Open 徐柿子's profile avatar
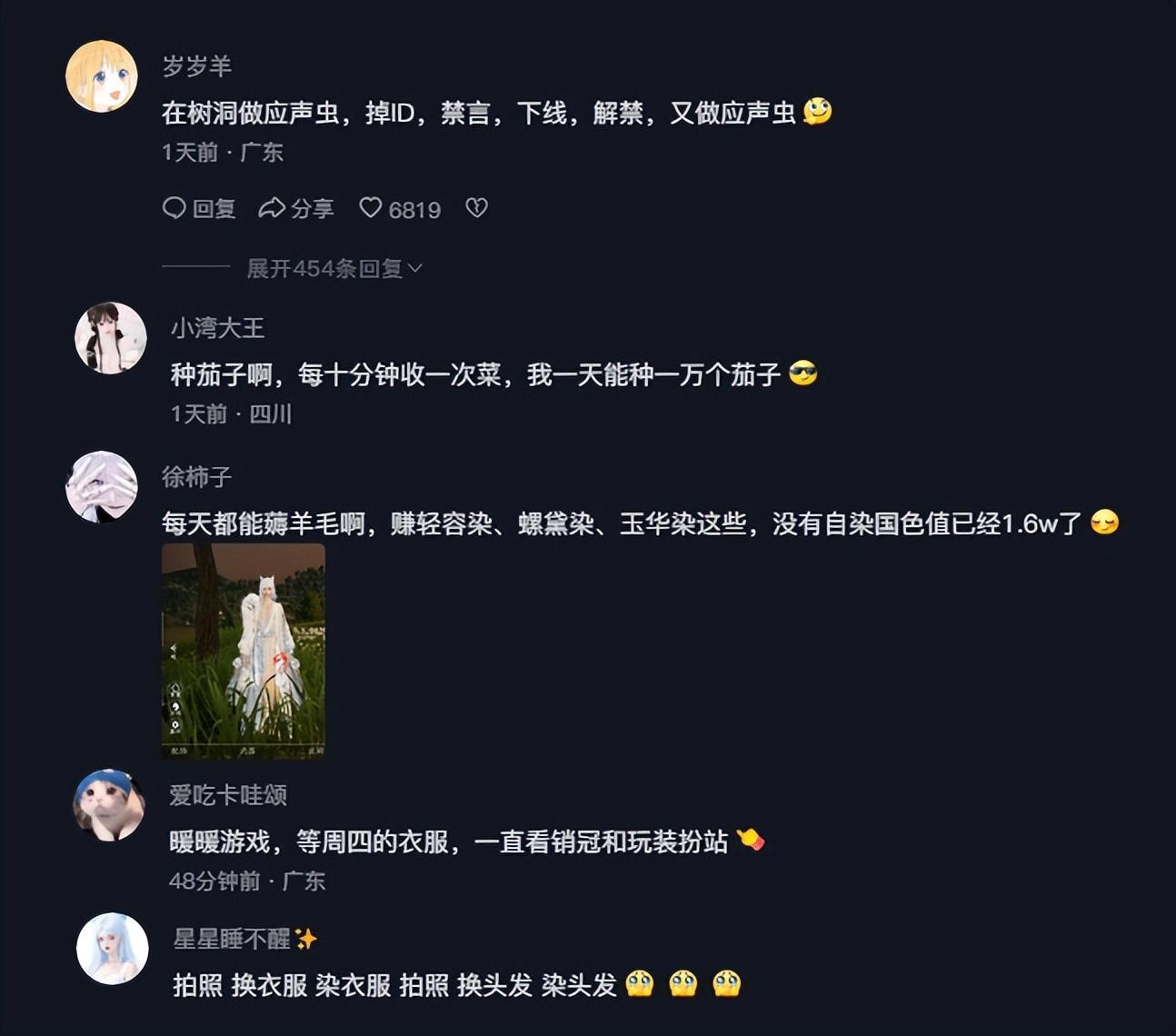Image resolution: width=1176 pixels, height=1036 pixels. [x=102, y=486]
